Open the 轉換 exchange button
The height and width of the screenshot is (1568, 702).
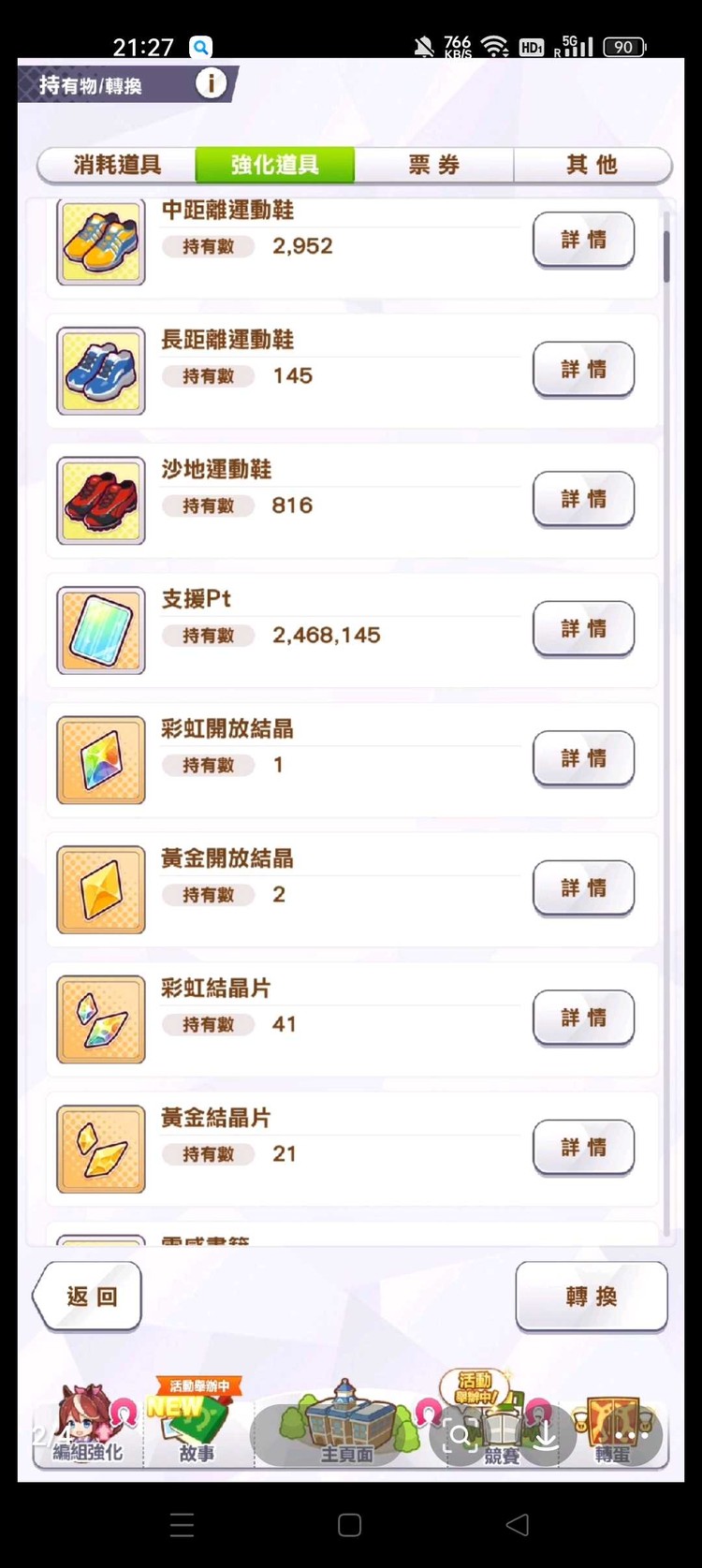(x=591, y=1297)
